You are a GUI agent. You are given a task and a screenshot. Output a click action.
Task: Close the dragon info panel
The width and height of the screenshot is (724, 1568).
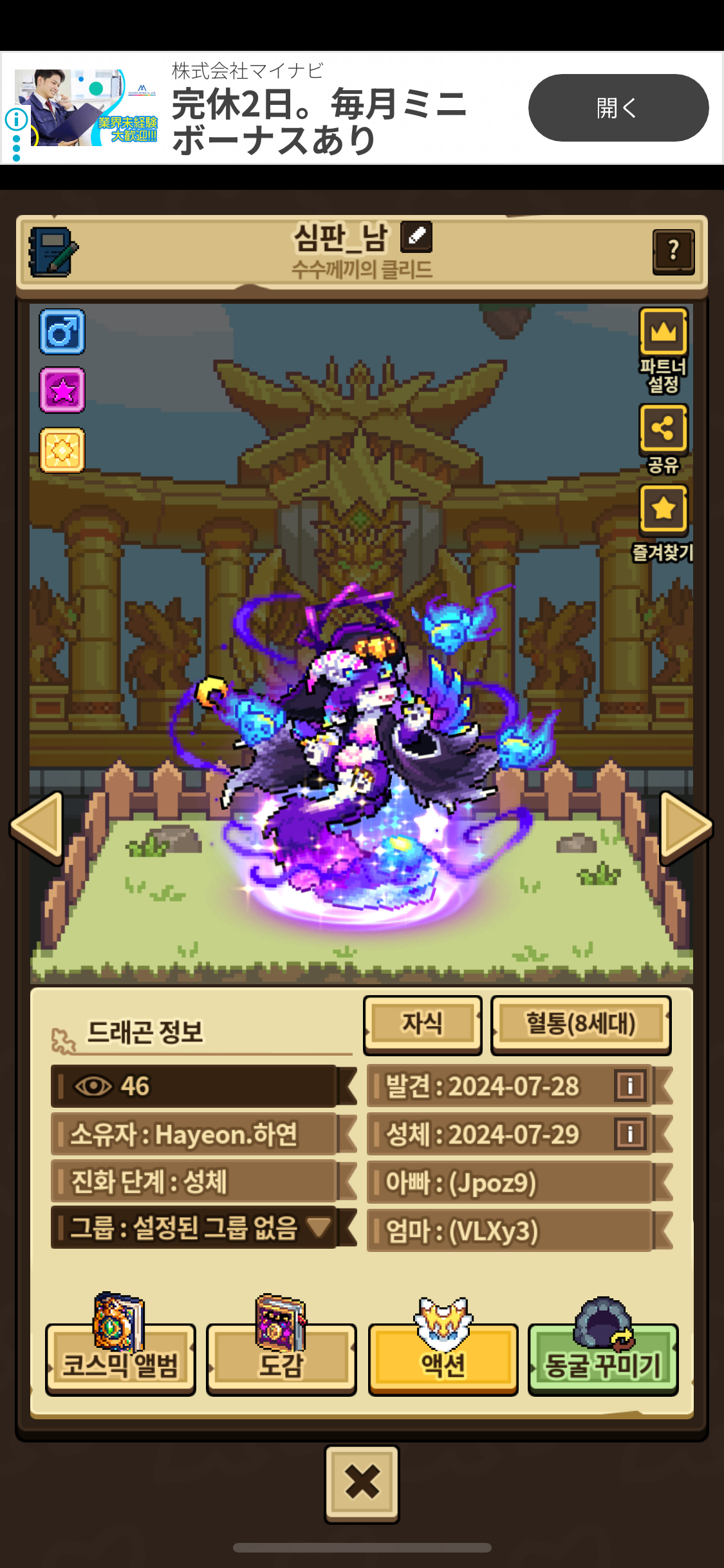pos(362,1484)
